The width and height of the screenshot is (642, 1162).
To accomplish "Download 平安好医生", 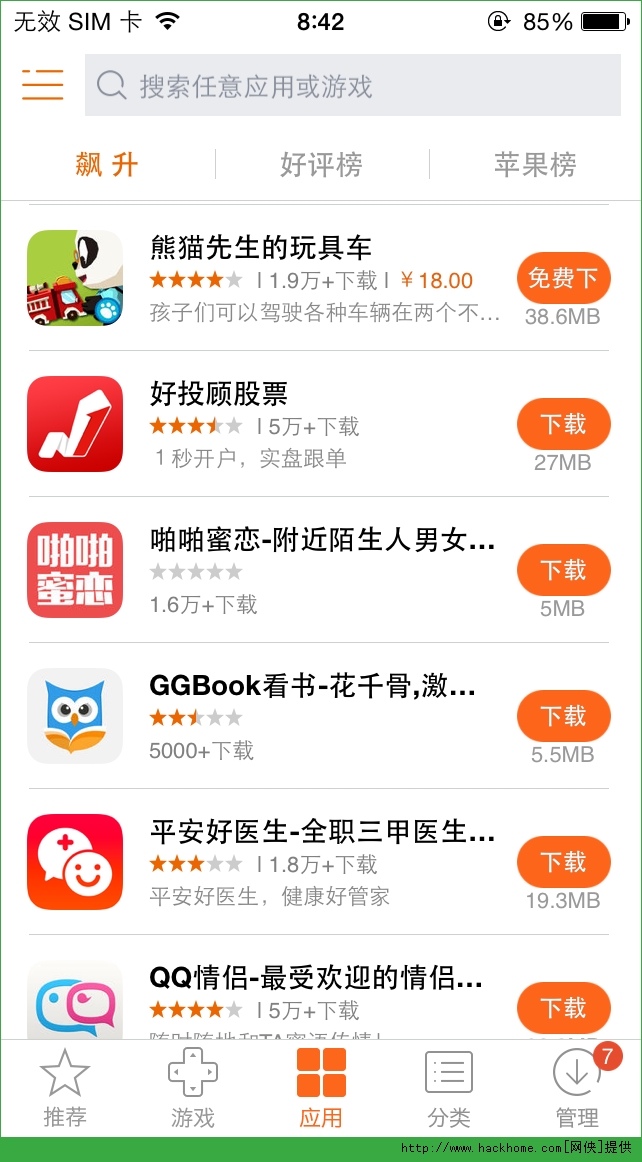I will (x=563, y=862).
